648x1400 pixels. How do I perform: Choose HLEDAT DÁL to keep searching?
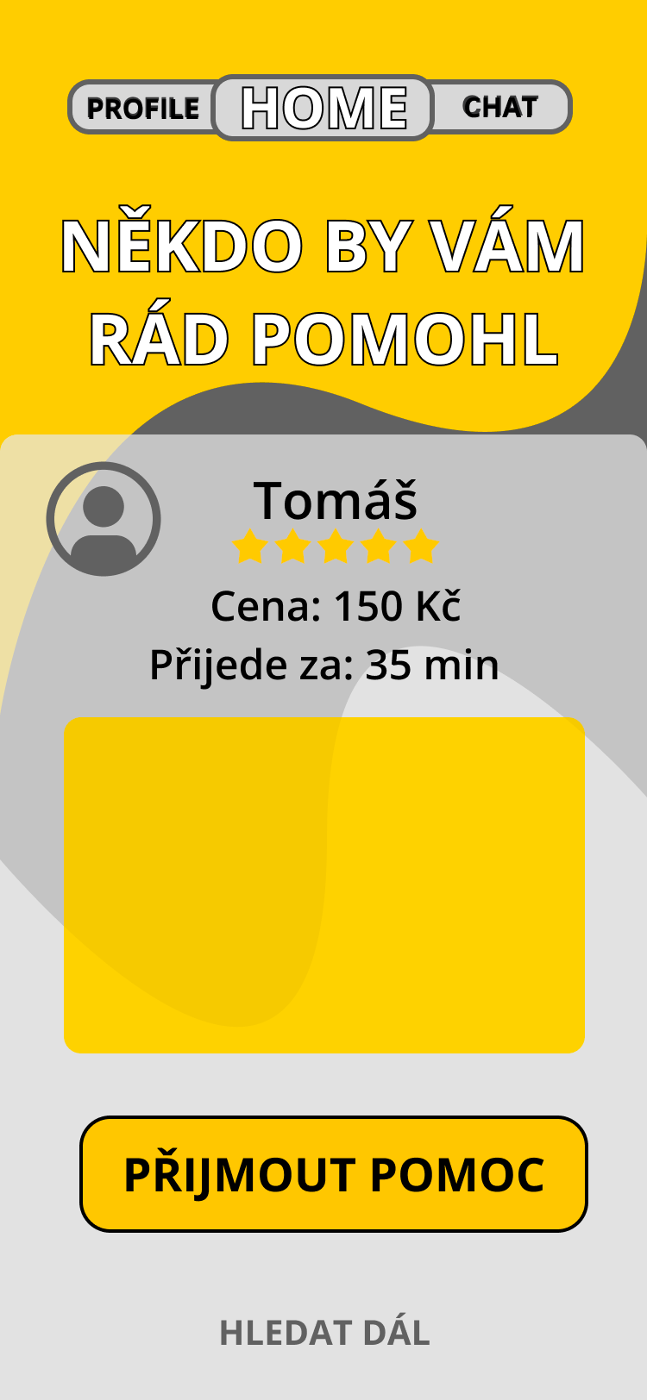[x=325, y=1333]
